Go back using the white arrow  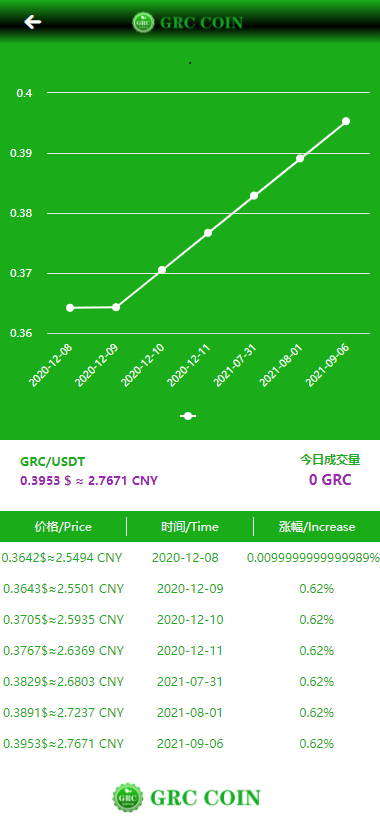(32, 22)
